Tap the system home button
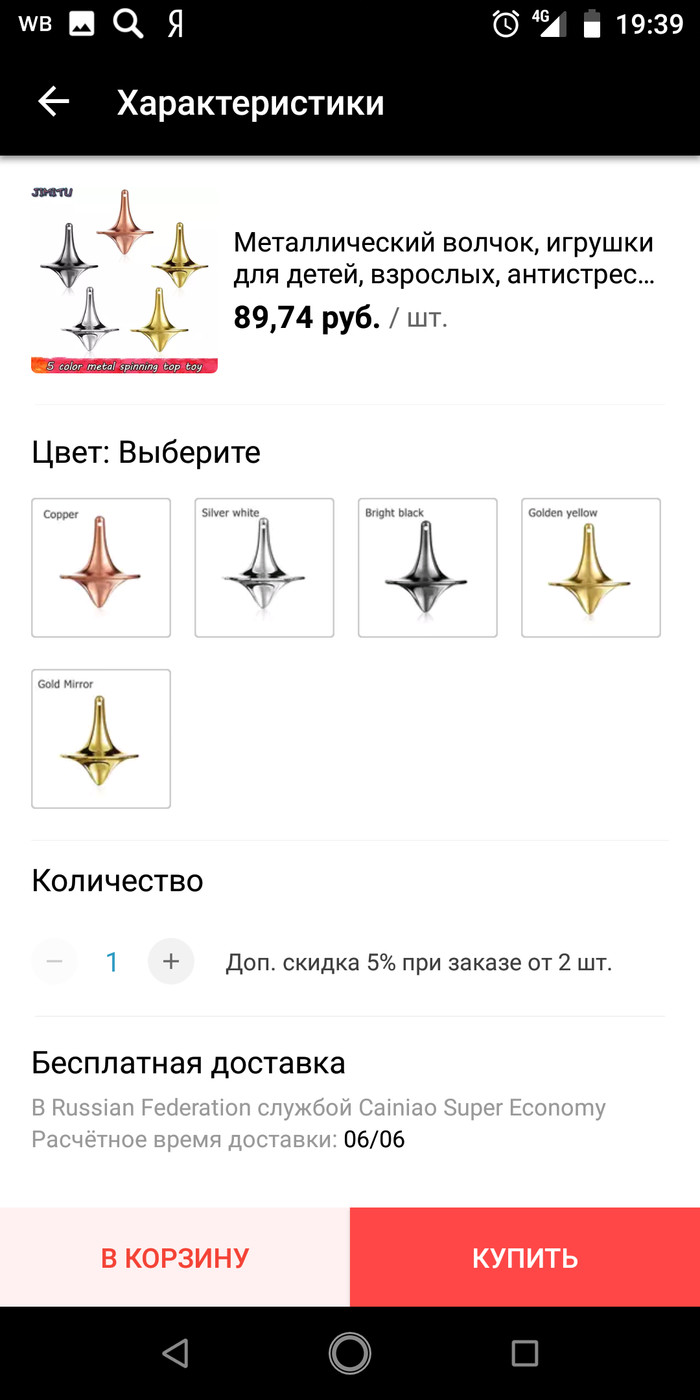Image resolution: width=700 pixels, height=1400 pixels. point(350,1353)
